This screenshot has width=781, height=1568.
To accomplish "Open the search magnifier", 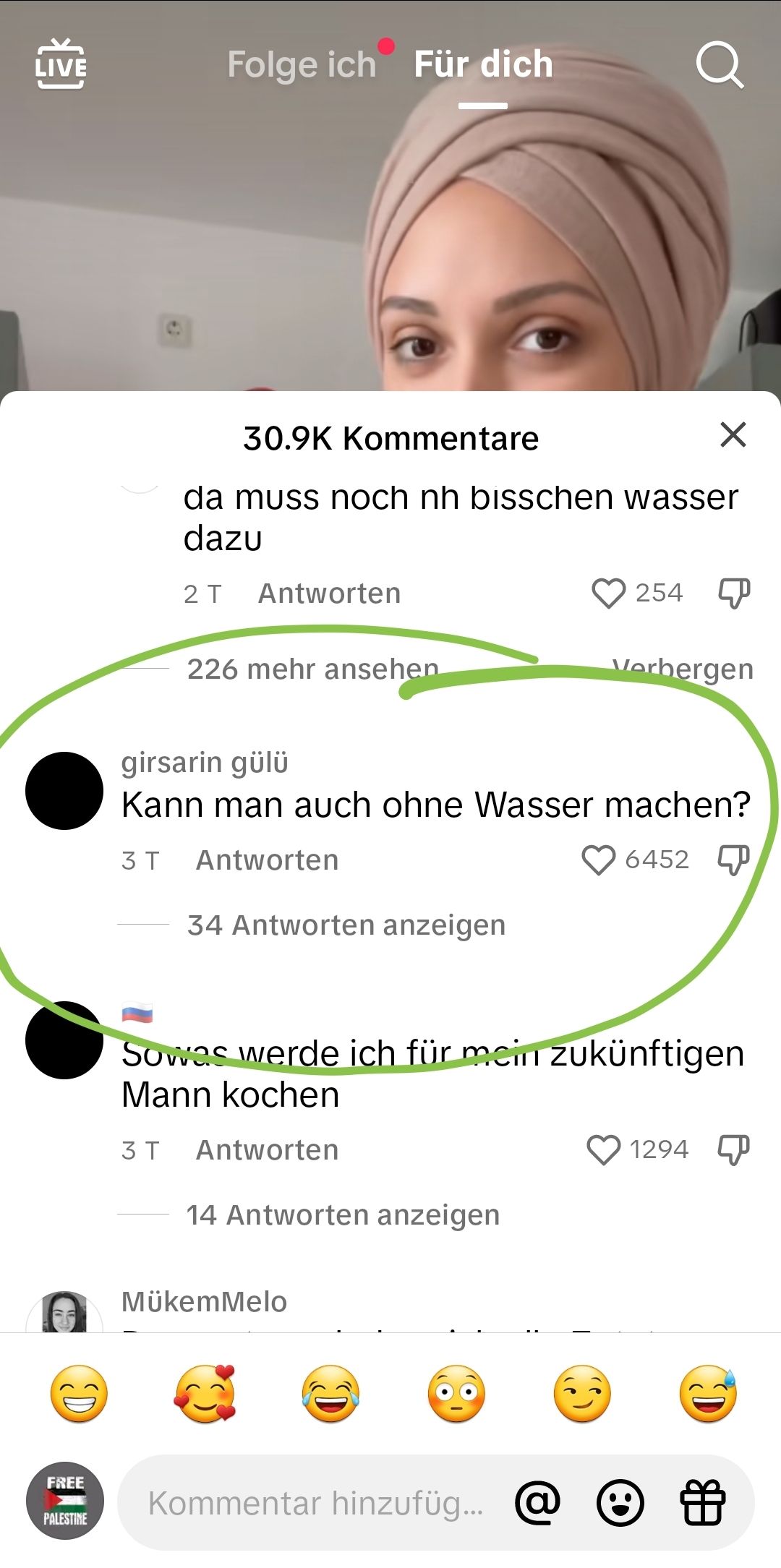I will (719, 65).
